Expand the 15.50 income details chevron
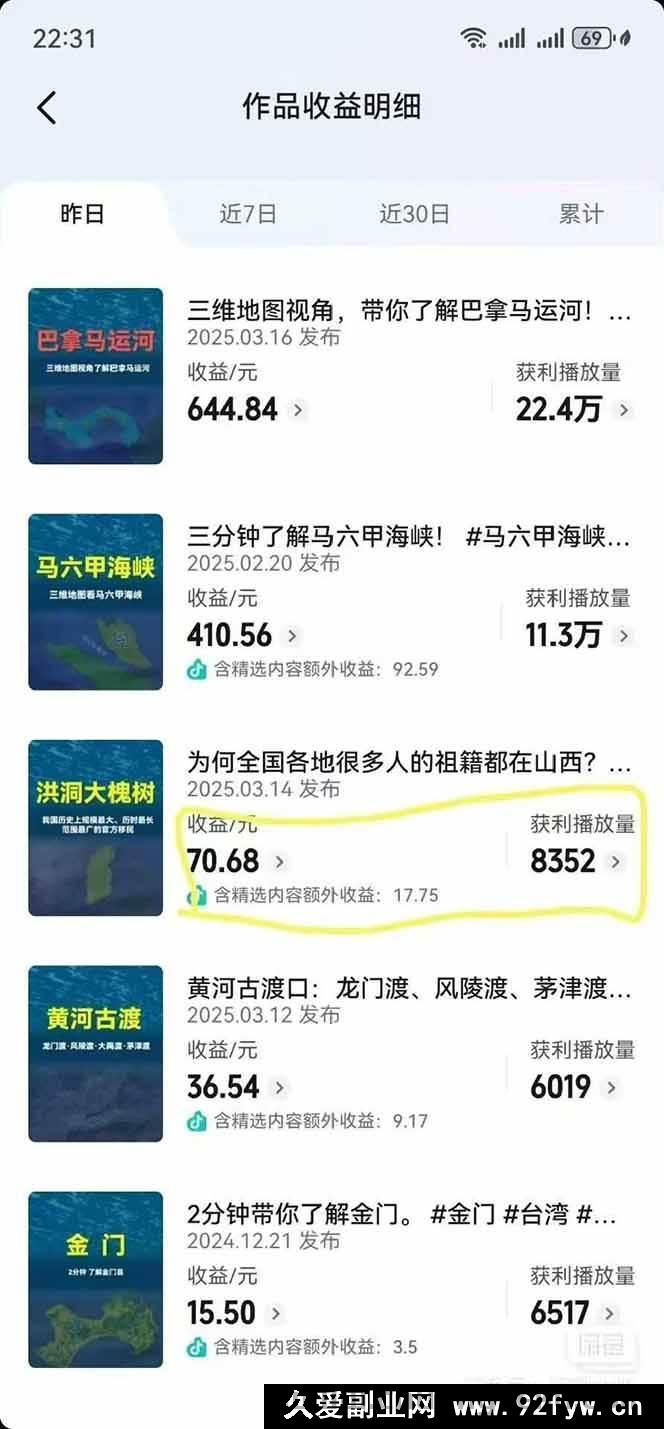The width and height of the screenshot is (664, 1429). pos(276,1314)
